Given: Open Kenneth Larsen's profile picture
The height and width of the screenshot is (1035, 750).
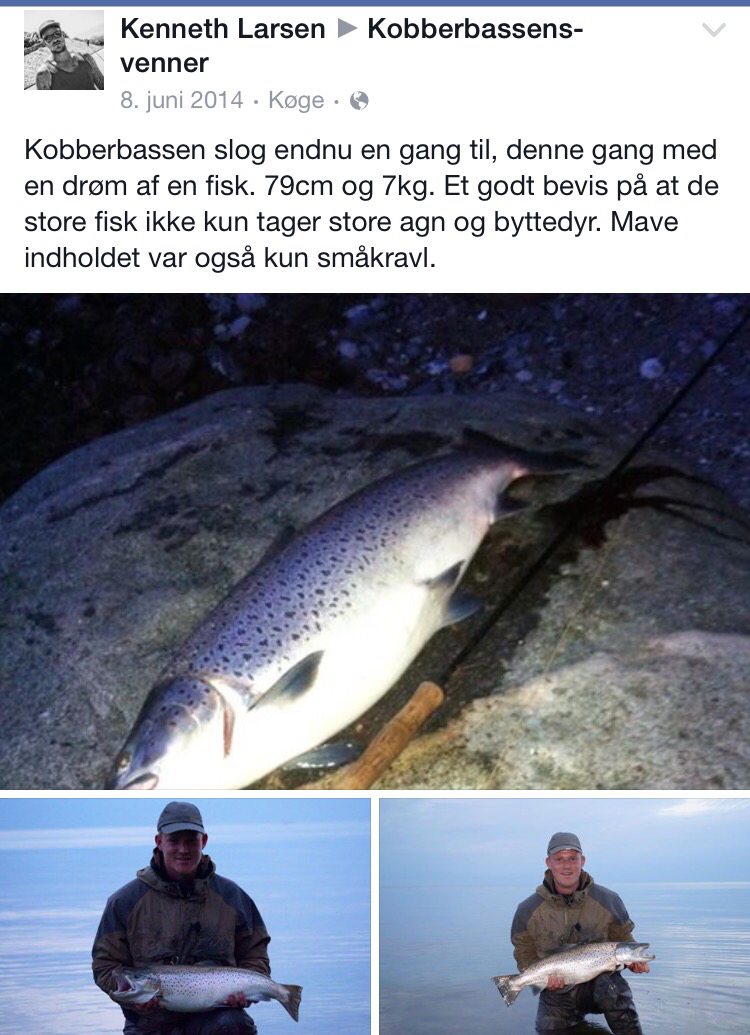Looking at the screenshot, I should point(64,51).
